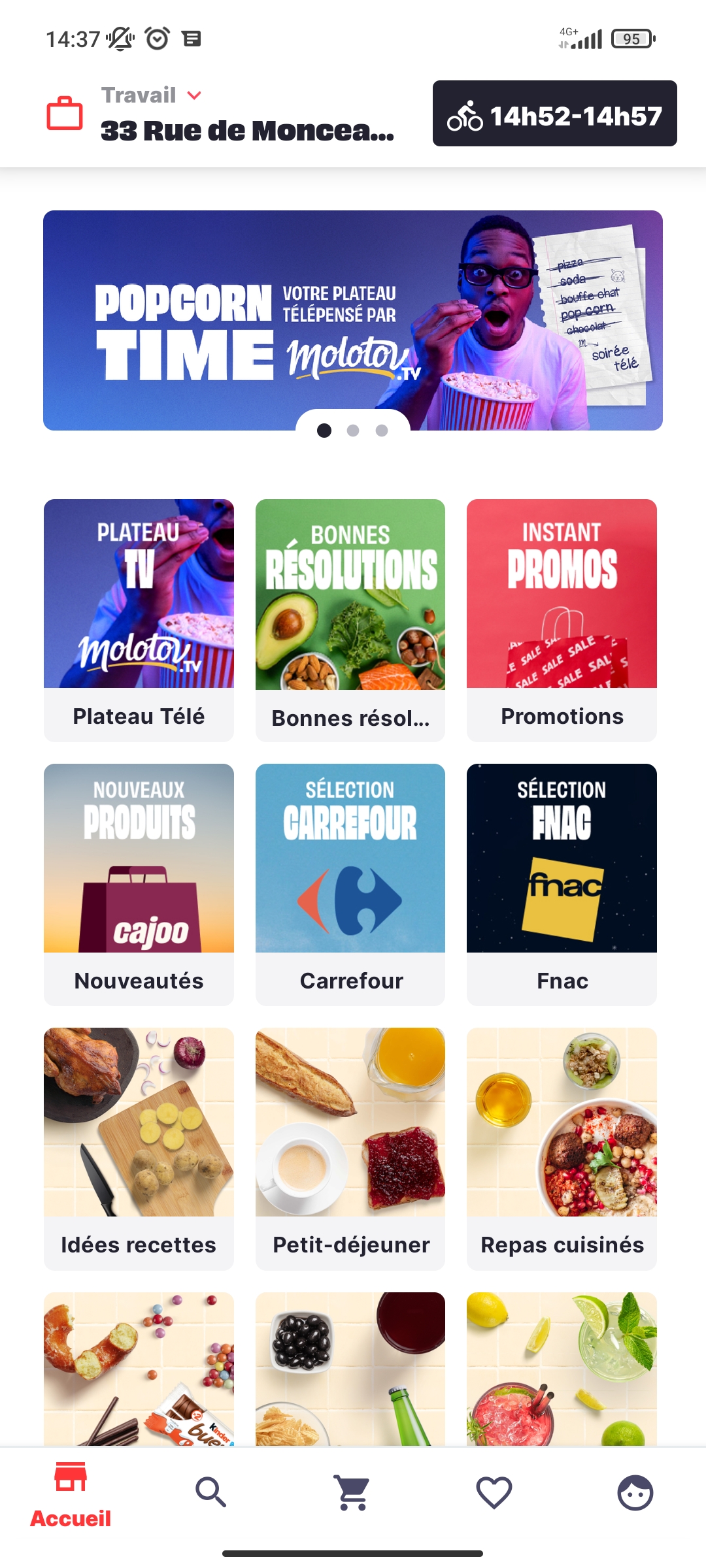The height and width of the screenshot is (1568, 706).
Task: Open Repas cuisinés category
Action: [562, 1149]
